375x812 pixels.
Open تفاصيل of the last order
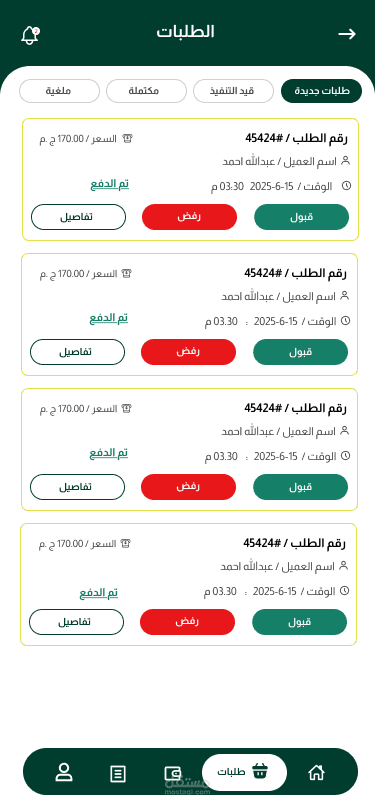(x=76, y=622)
